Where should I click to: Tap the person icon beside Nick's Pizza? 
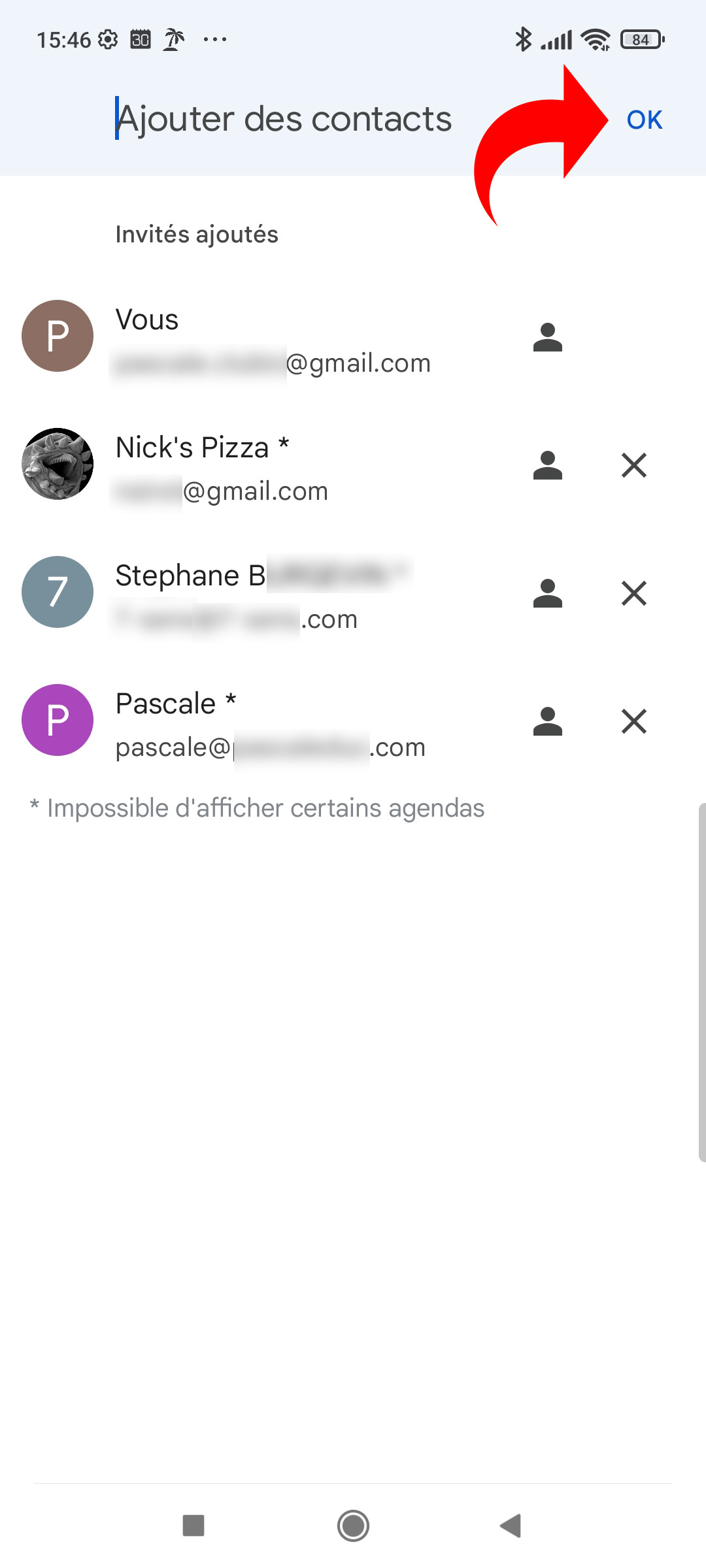(547, 465)
